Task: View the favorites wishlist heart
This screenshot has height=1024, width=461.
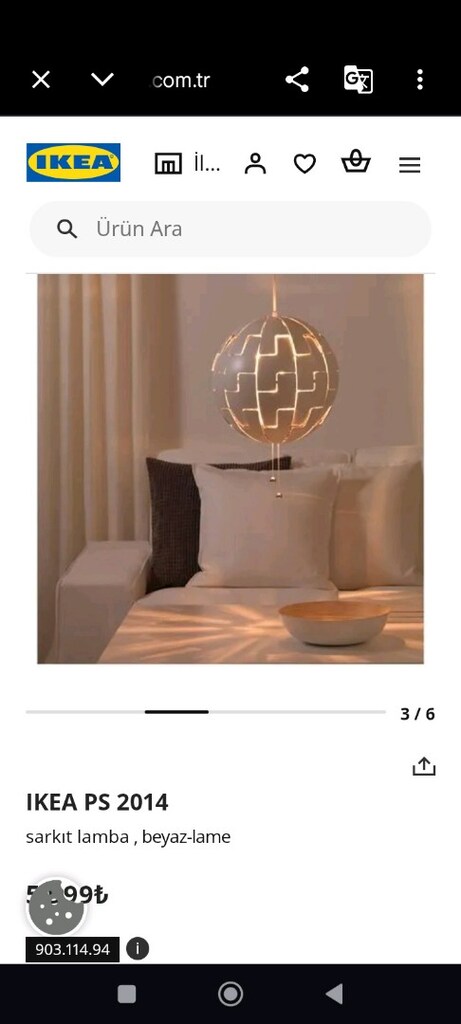Action: (304, 164)
